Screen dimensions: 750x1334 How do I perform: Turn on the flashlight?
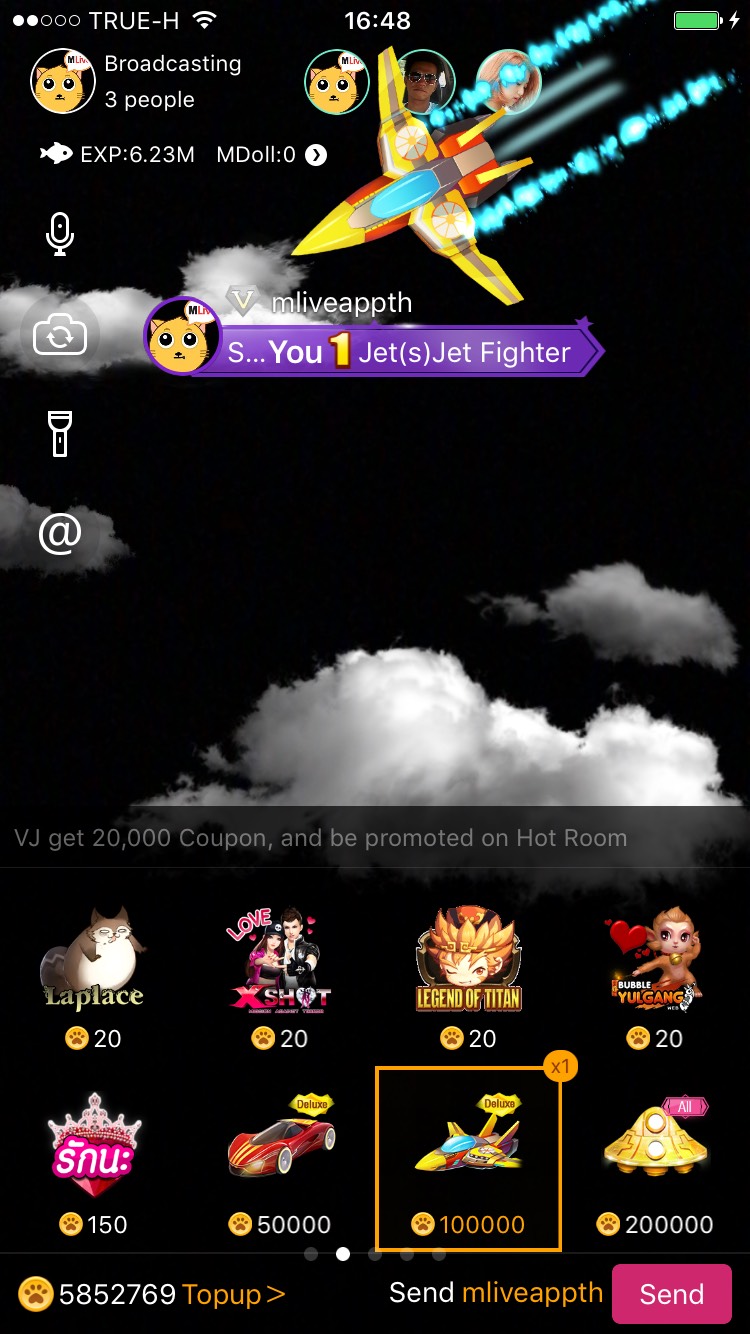click(x=60, y=434)
